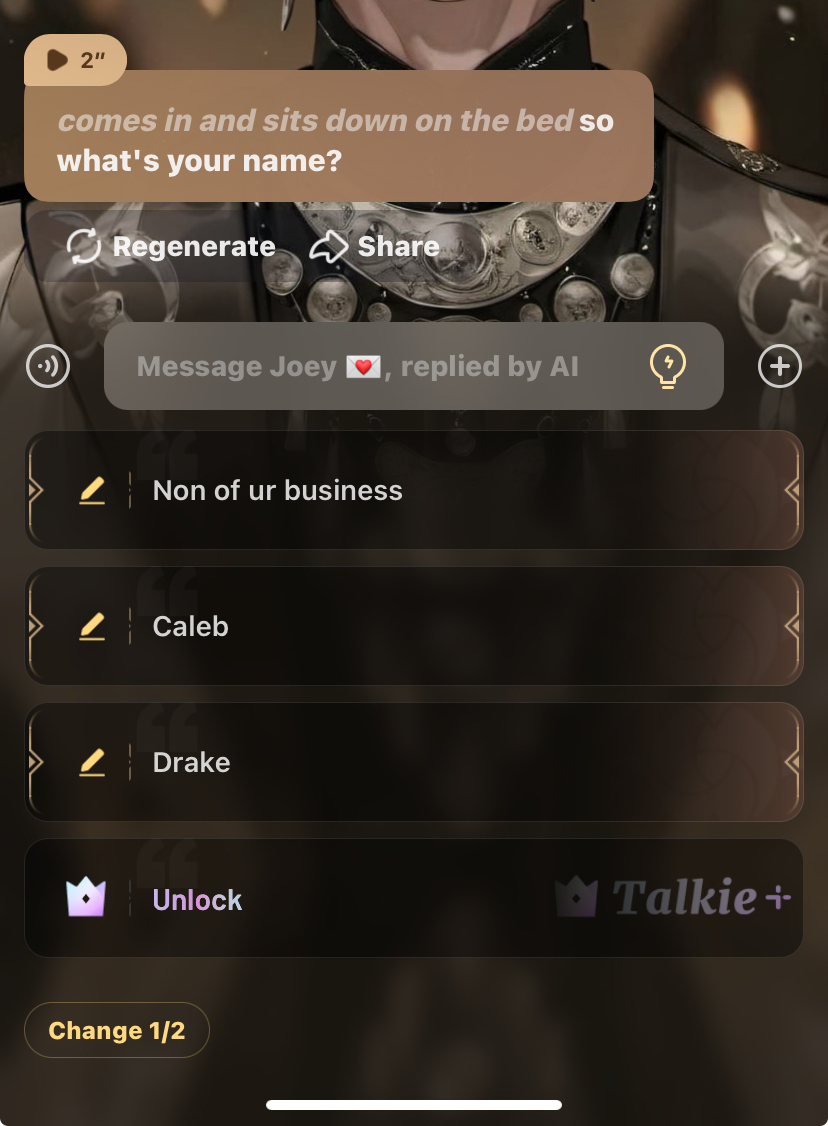Select the 'Non of ur business' reply

tap(413, 490)
